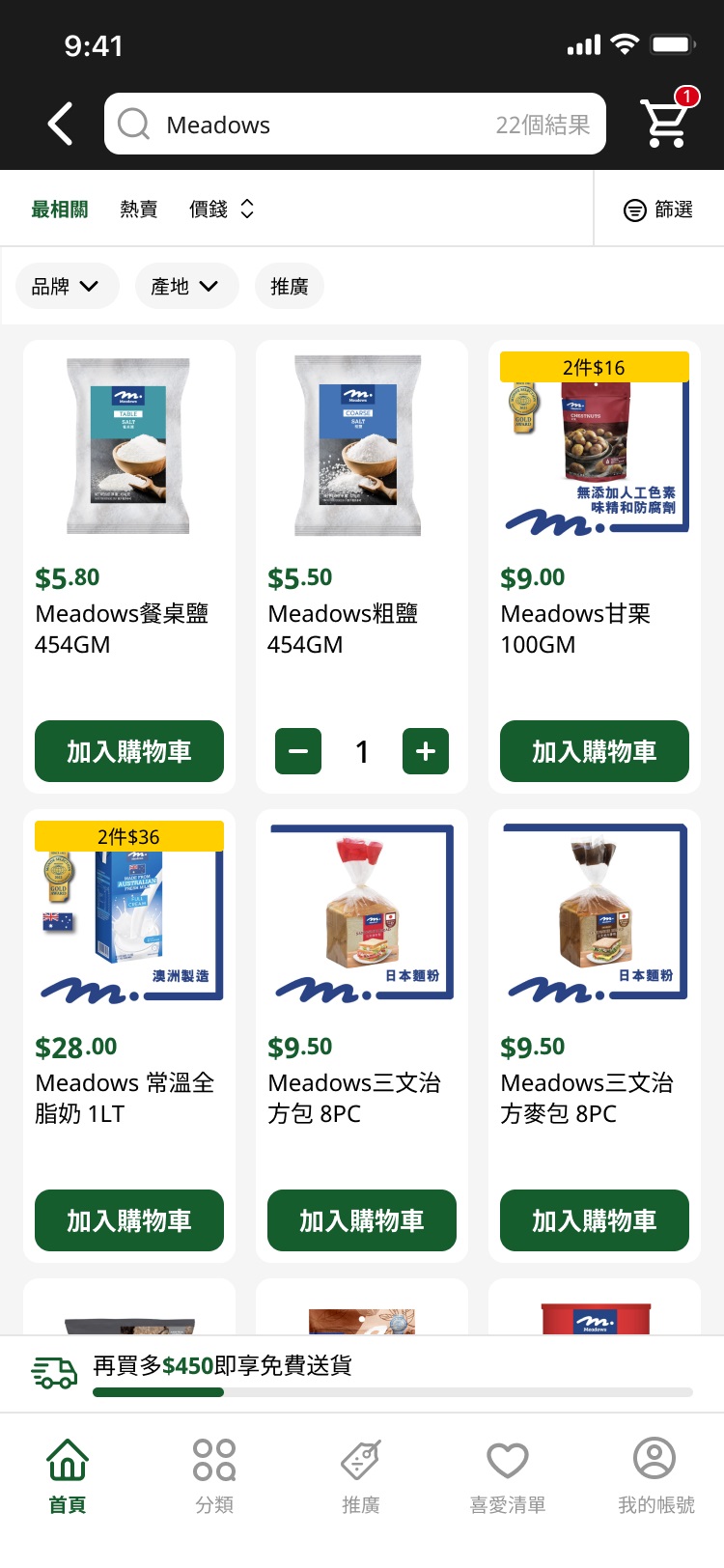
Task: Expand the 品牌 dropdown
Action: tap(67, 287)
